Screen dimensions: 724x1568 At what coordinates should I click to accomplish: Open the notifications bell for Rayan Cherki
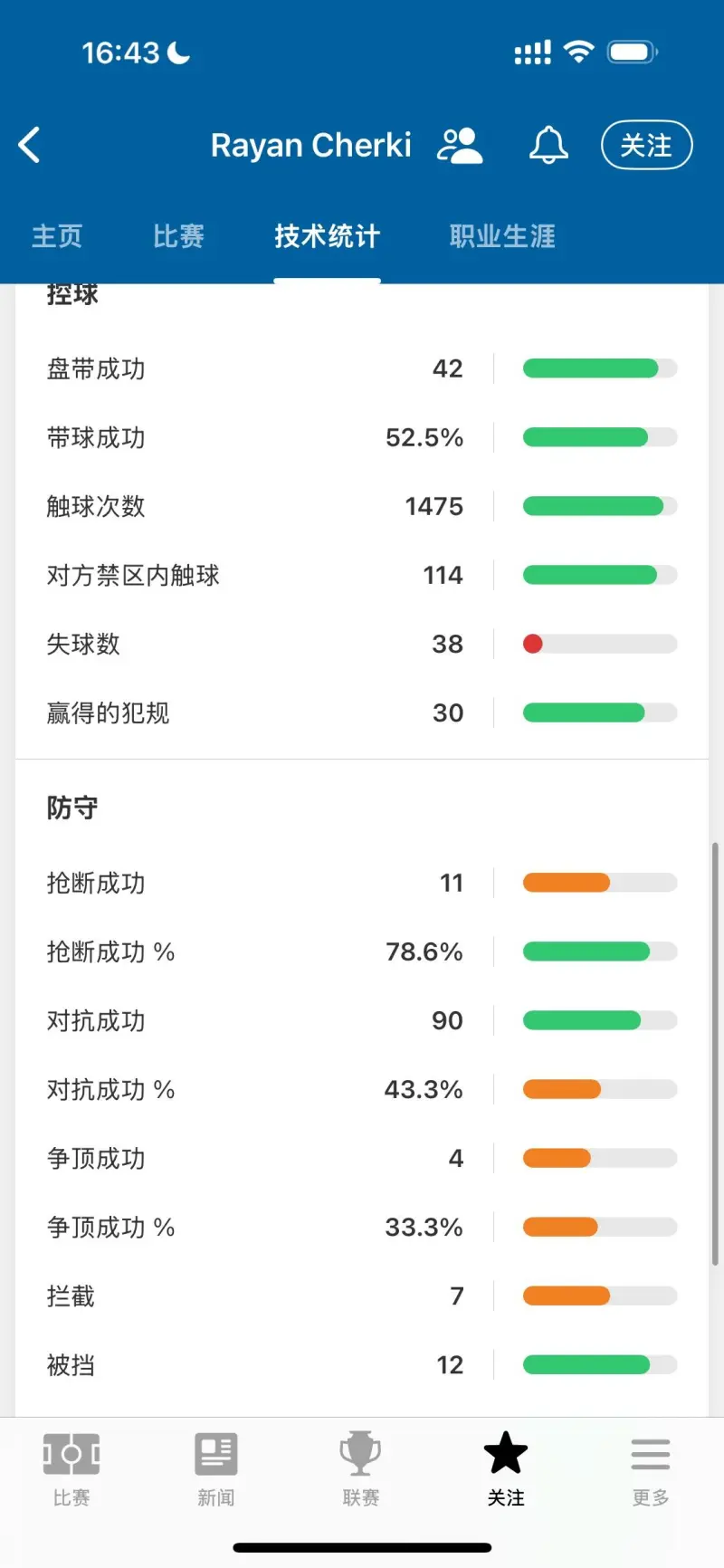[548, 145]
